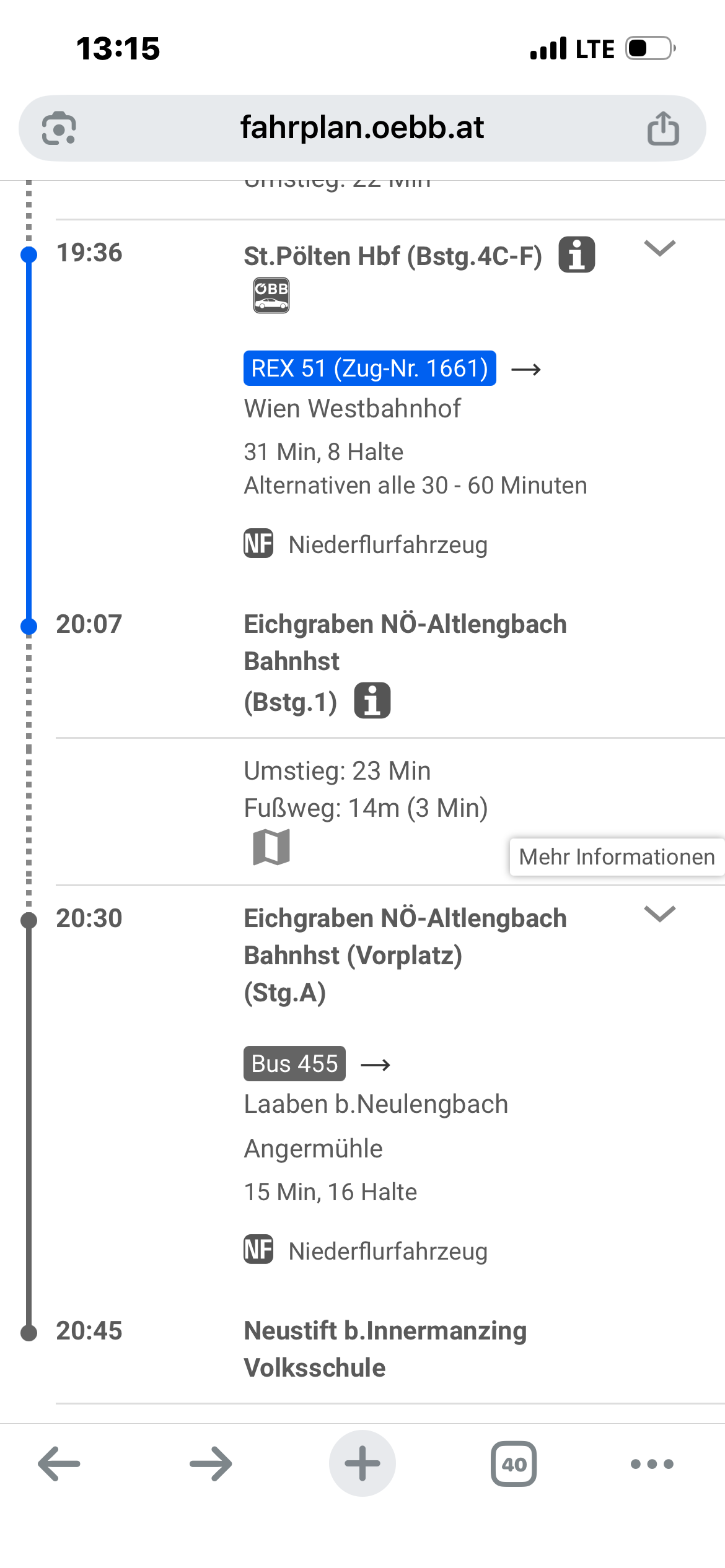Image resolution: width=725 pixels, height=1568 pixels.
Task: Go forward in browser history
Action: 211,1464
